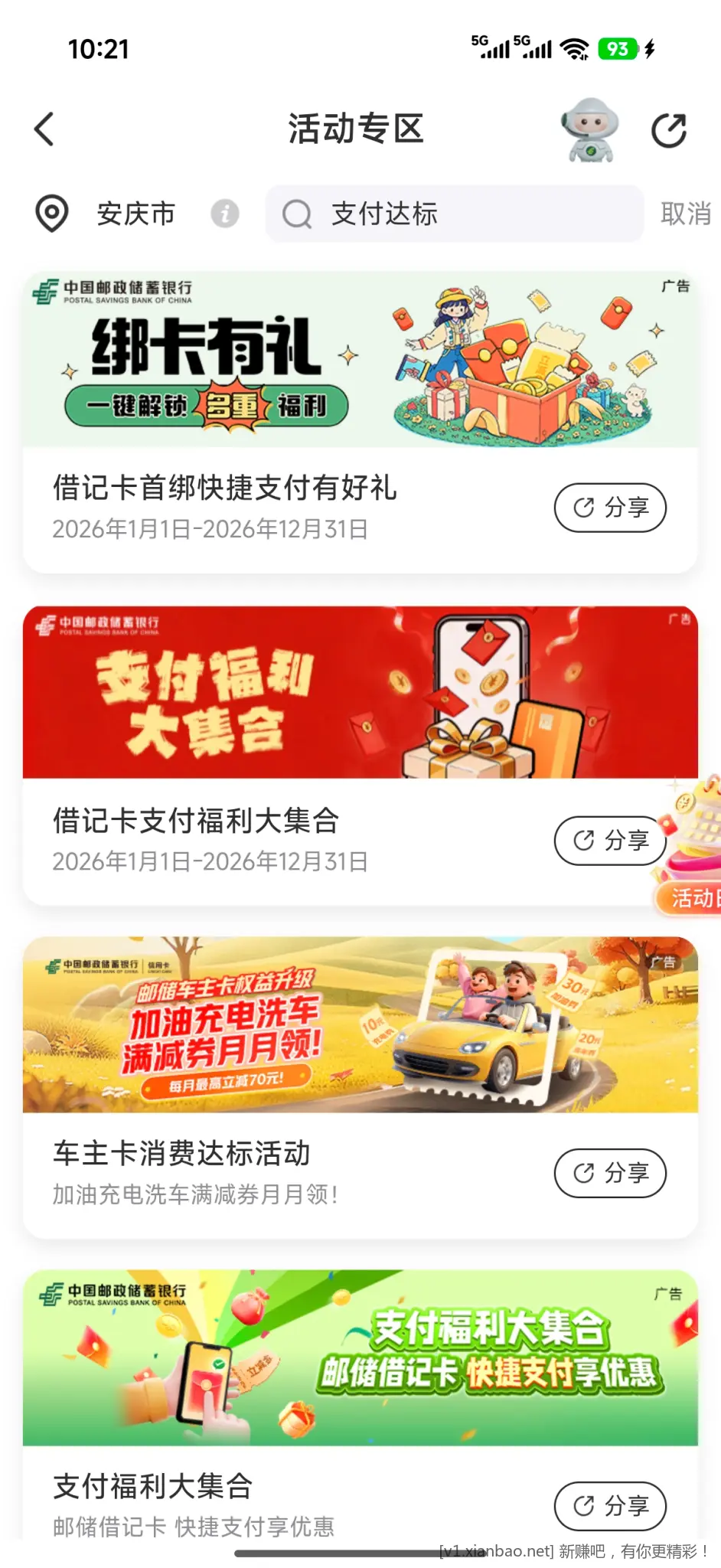Tap the back arrow icon
The height and width of the screenshot is (1568, 721).
click(x=44, y=129)
